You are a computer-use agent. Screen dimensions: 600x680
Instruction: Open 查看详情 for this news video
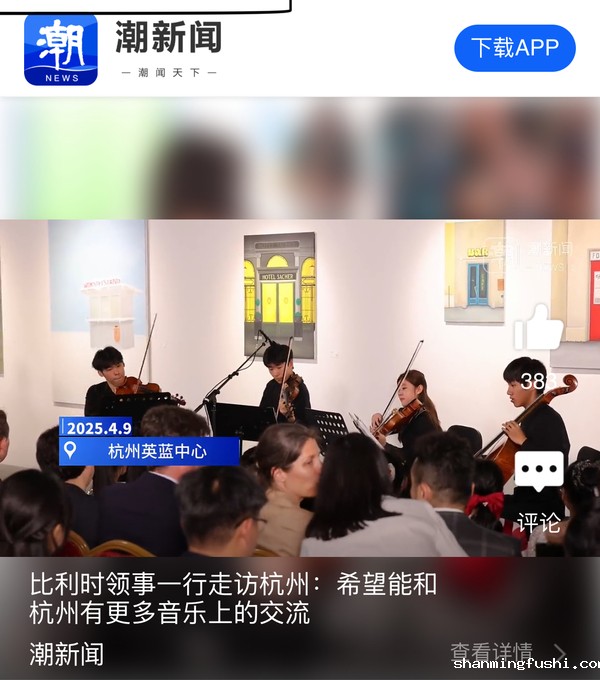(x=497, y=653)
